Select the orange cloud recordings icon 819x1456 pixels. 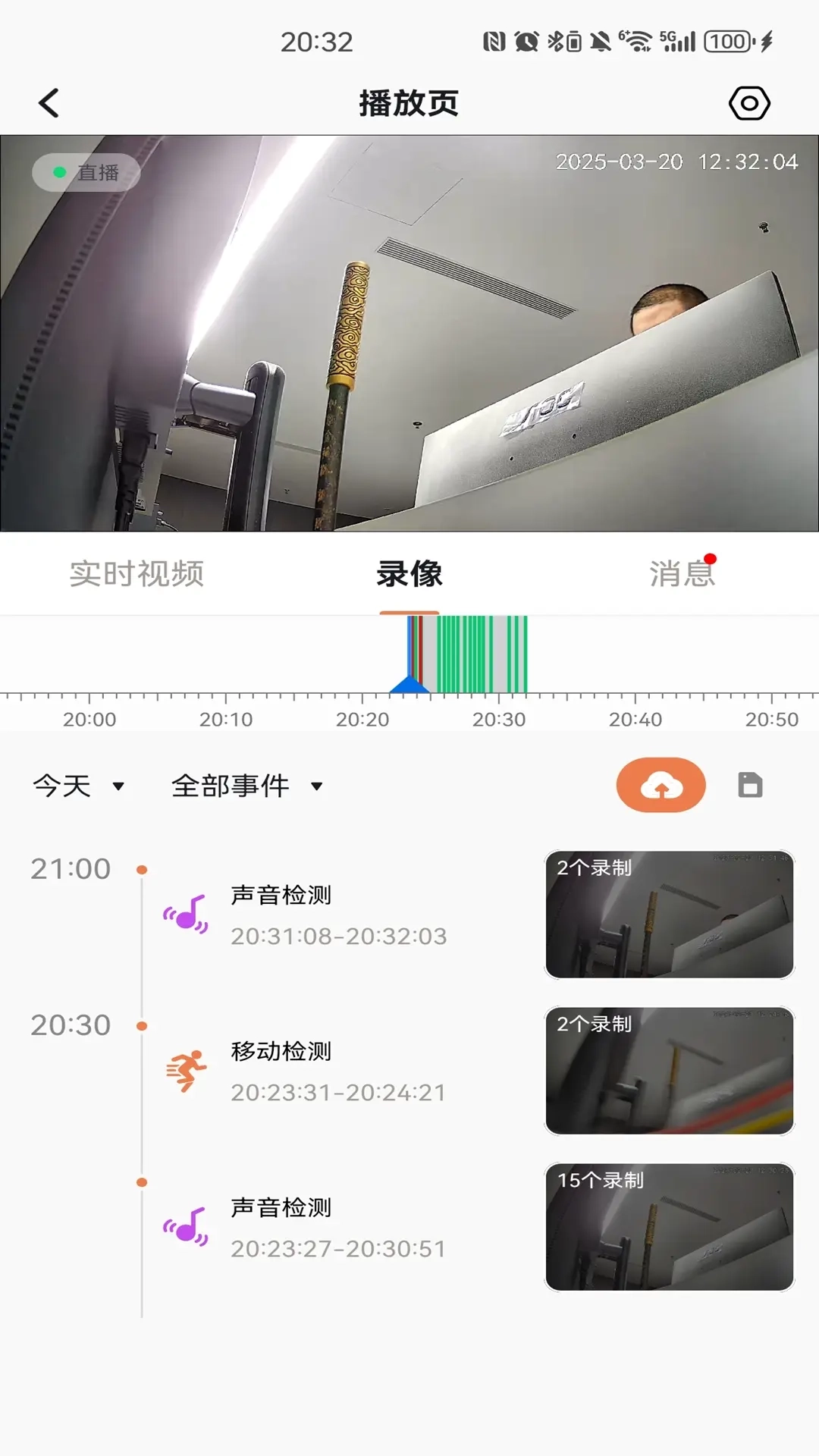tap(659, 786)
